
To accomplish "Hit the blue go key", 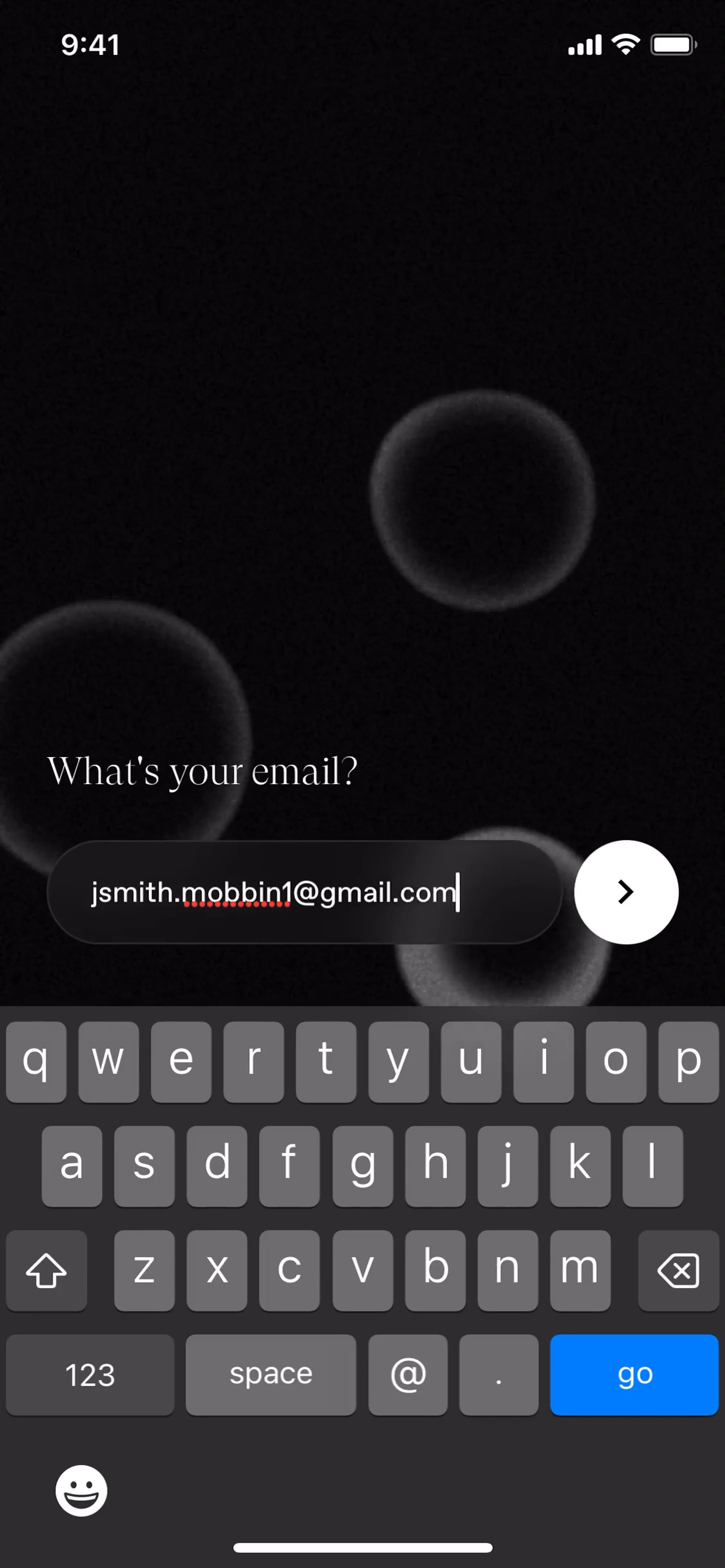I will pos(634,1375).
